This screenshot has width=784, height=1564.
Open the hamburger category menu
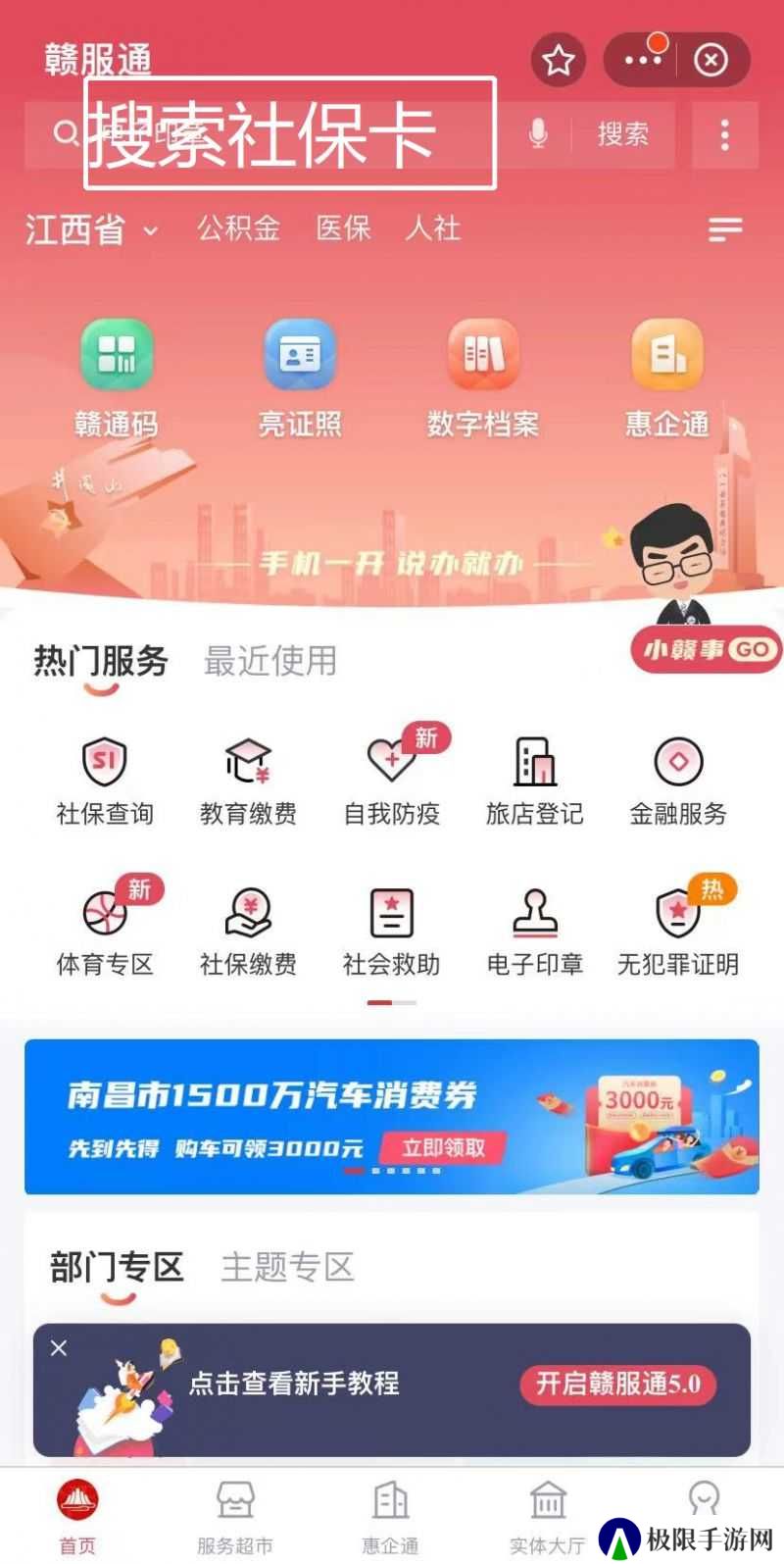tap(725, 229)
